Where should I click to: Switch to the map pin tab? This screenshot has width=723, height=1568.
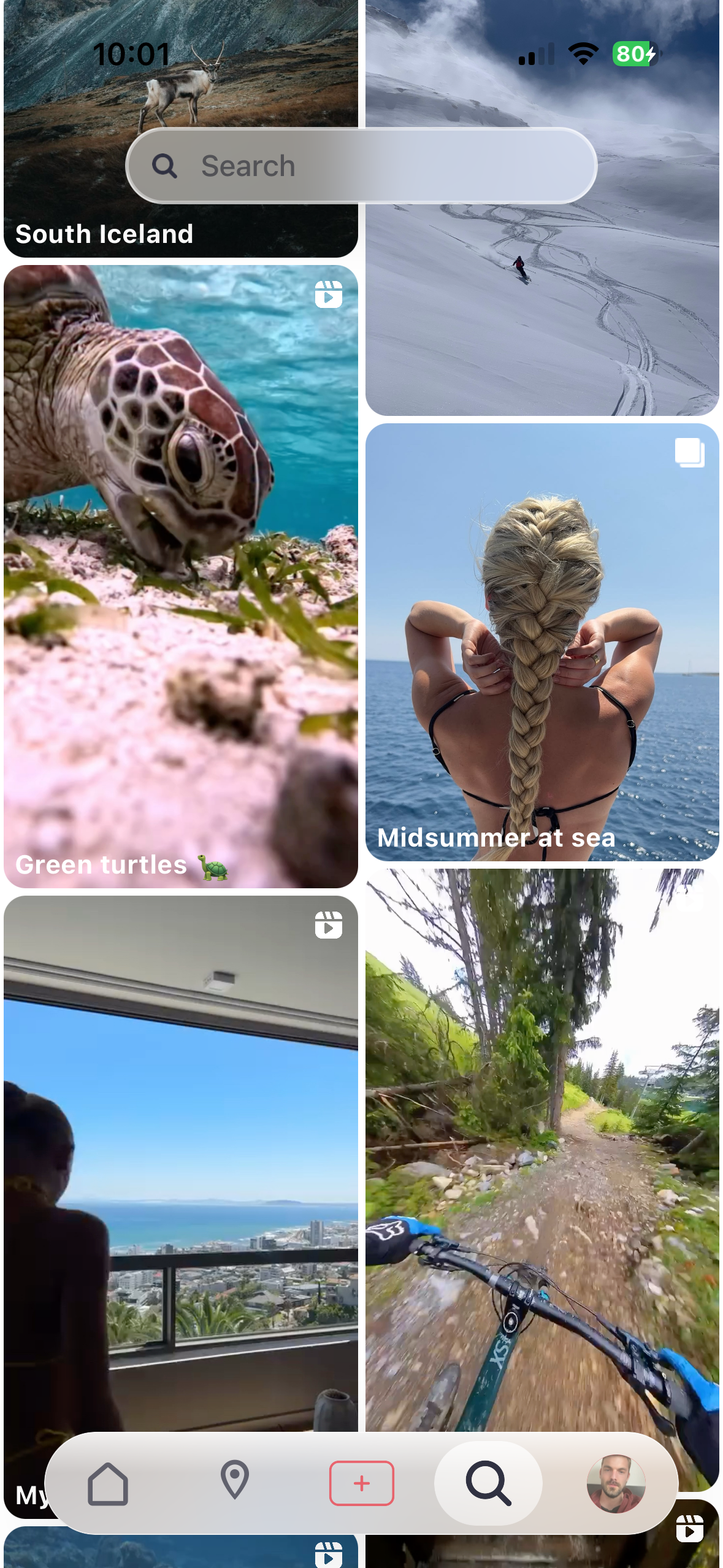pyautogui.click(x=234, y=1481)
